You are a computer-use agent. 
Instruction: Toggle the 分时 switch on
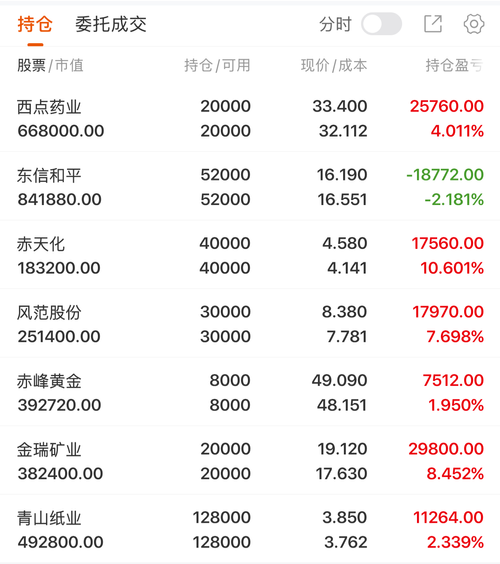point(381,24)
